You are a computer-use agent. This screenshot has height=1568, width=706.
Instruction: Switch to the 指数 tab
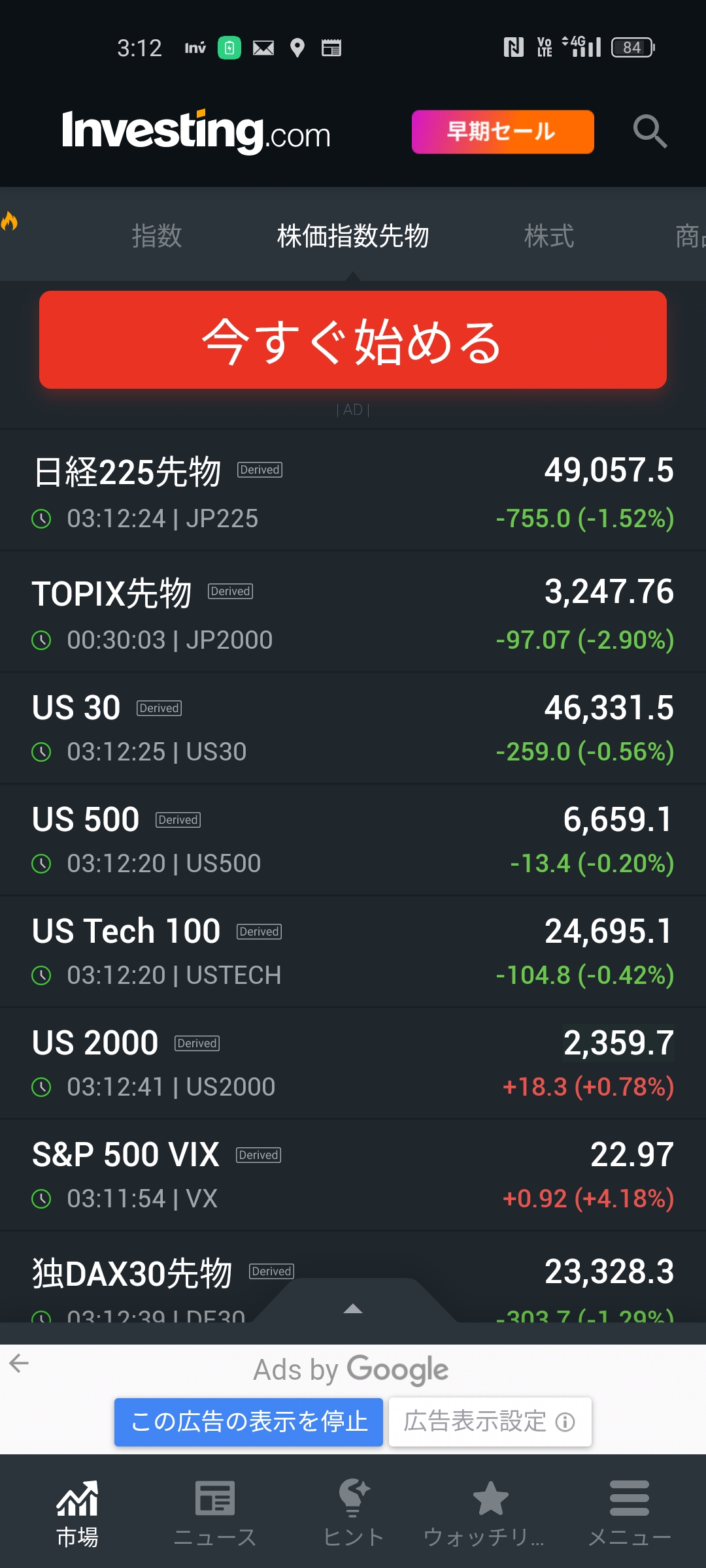coord(156,236)
